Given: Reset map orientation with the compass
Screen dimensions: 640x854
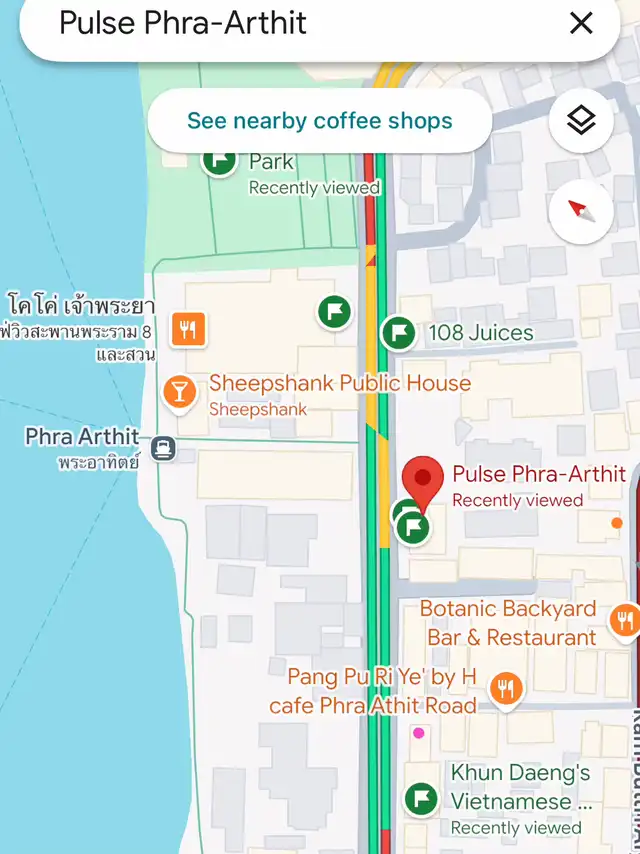Looking at the screenshot, I should tap(581, 211).
